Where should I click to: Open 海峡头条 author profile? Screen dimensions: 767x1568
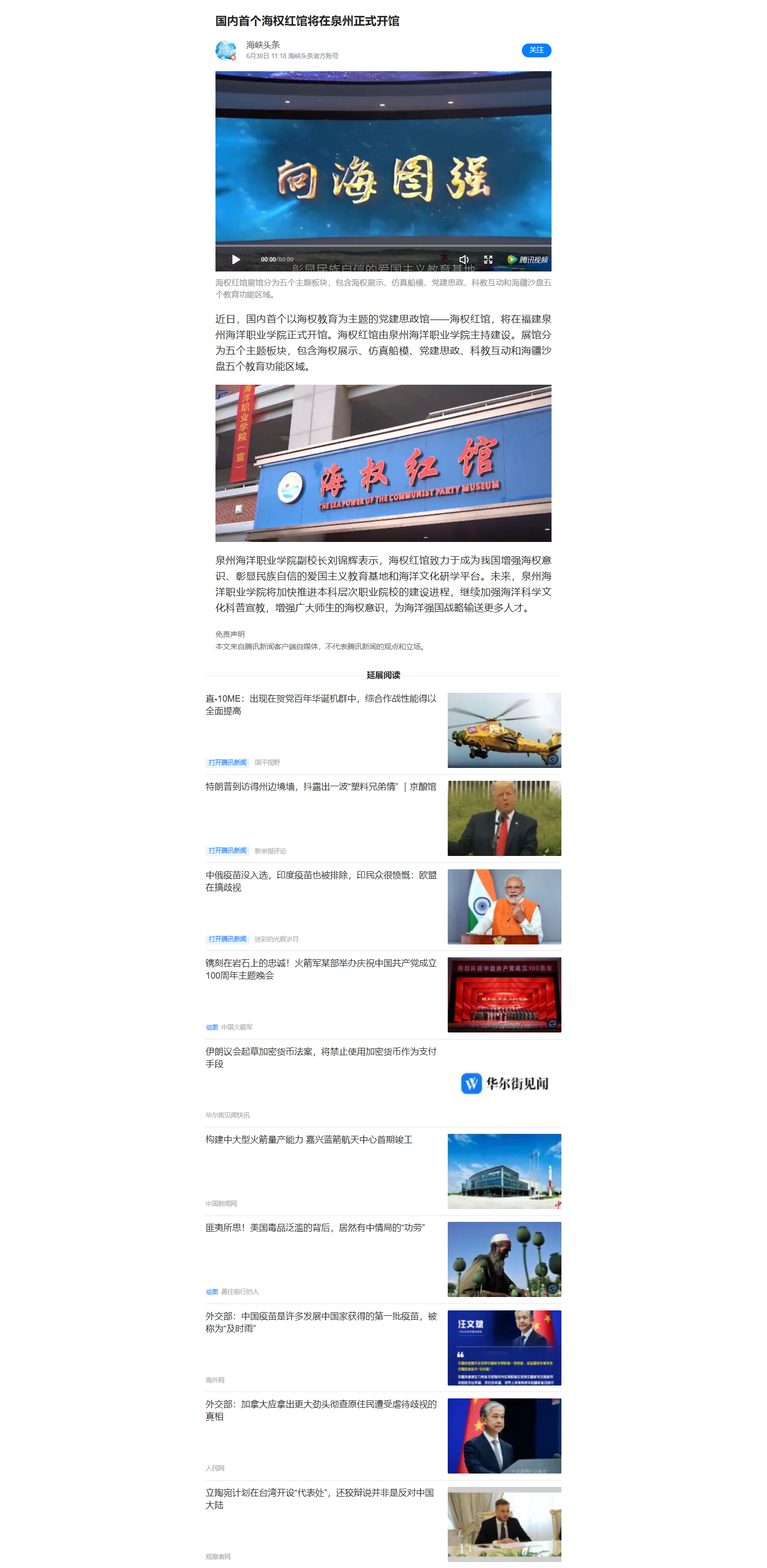pyautogui.click(x=263, y=45)
